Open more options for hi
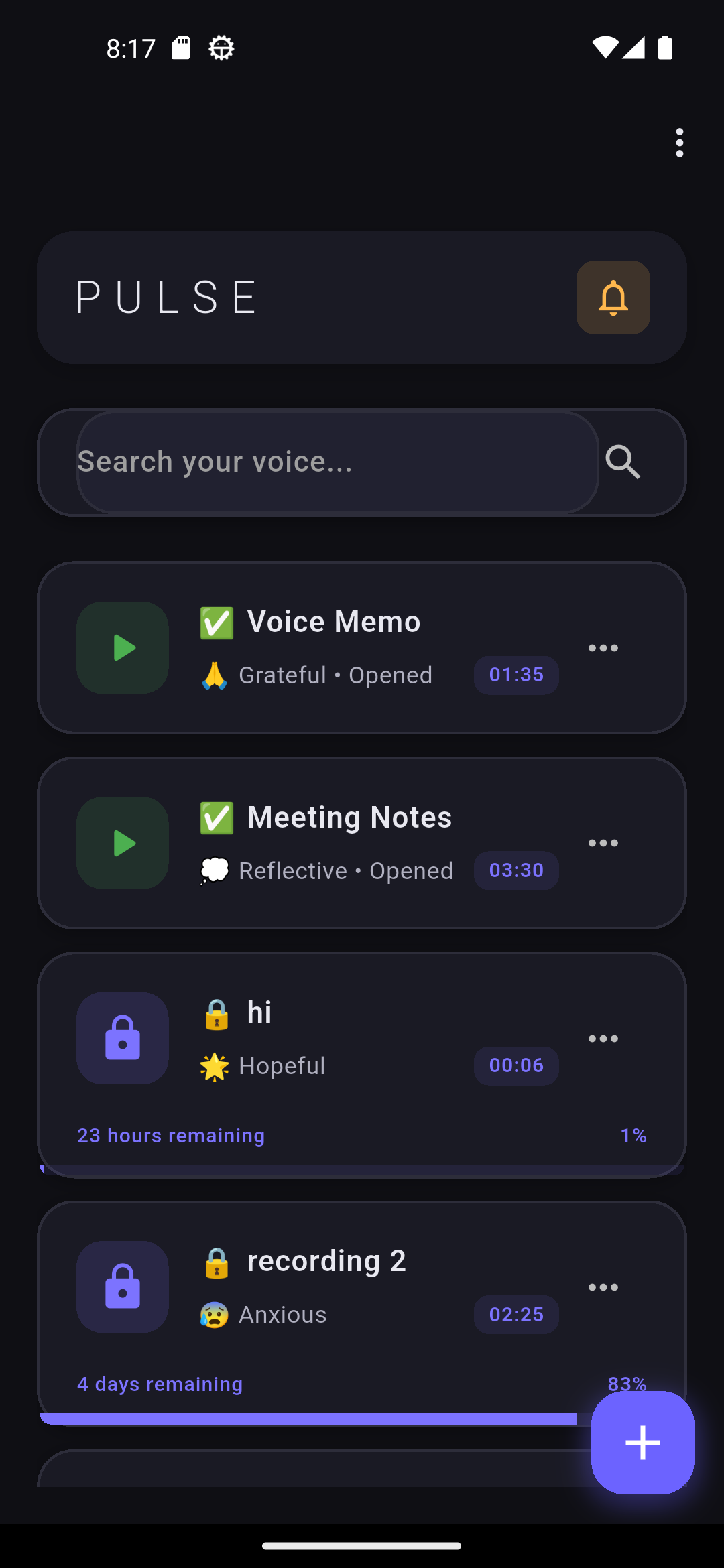Screen dimensions: 724x1568 (603, 1039)
